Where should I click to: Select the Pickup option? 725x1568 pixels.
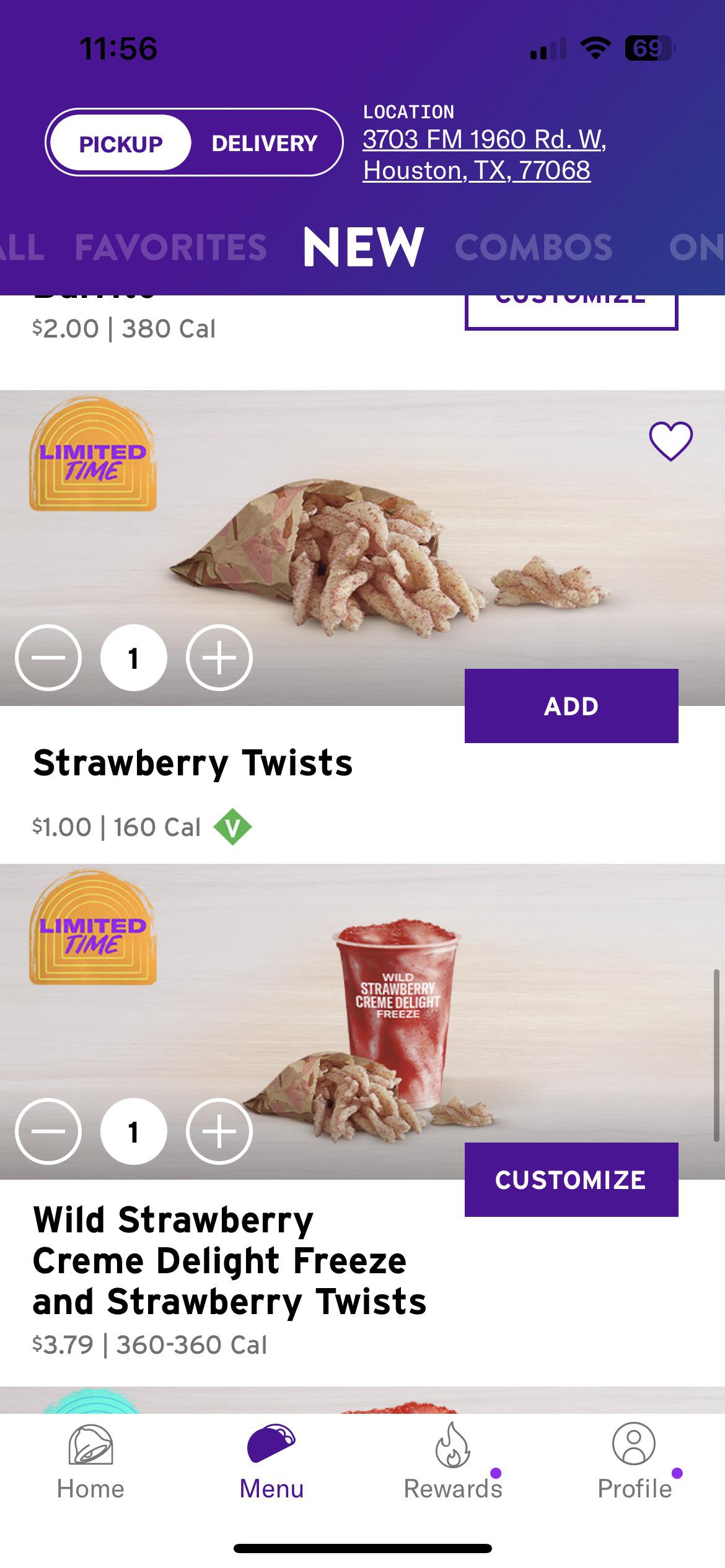pyautogui.click(x=120, y=143)
